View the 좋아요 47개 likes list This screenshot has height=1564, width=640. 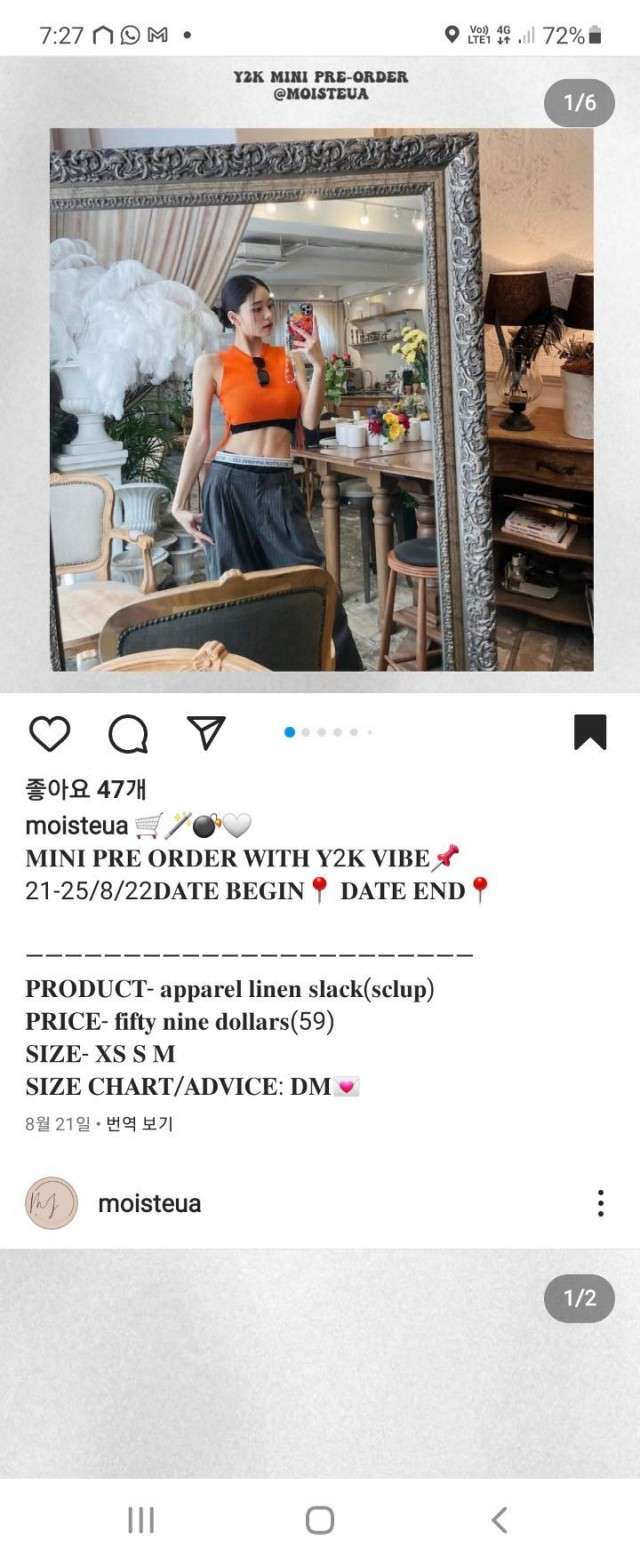(86, 790)
